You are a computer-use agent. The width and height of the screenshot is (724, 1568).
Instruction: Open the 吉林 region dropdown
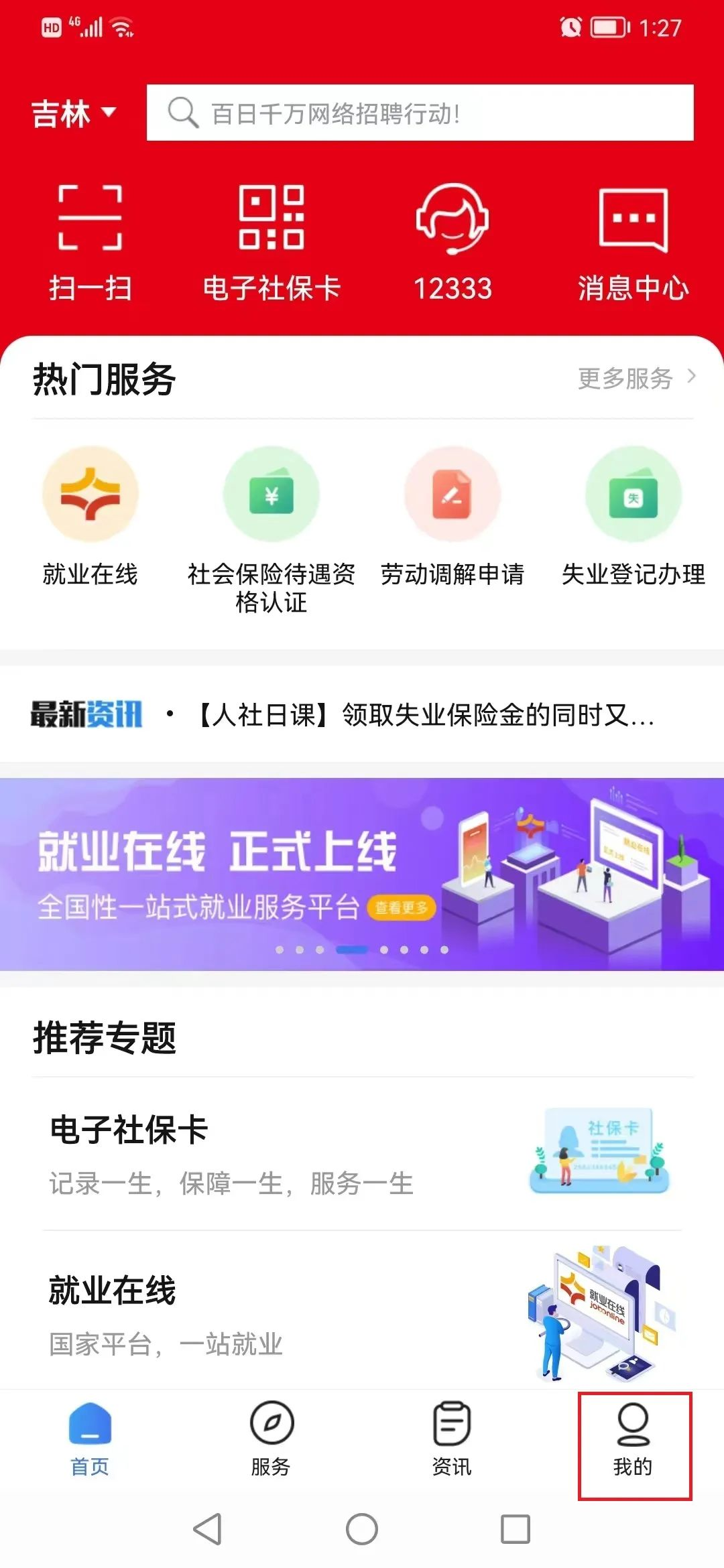(74, 113)
